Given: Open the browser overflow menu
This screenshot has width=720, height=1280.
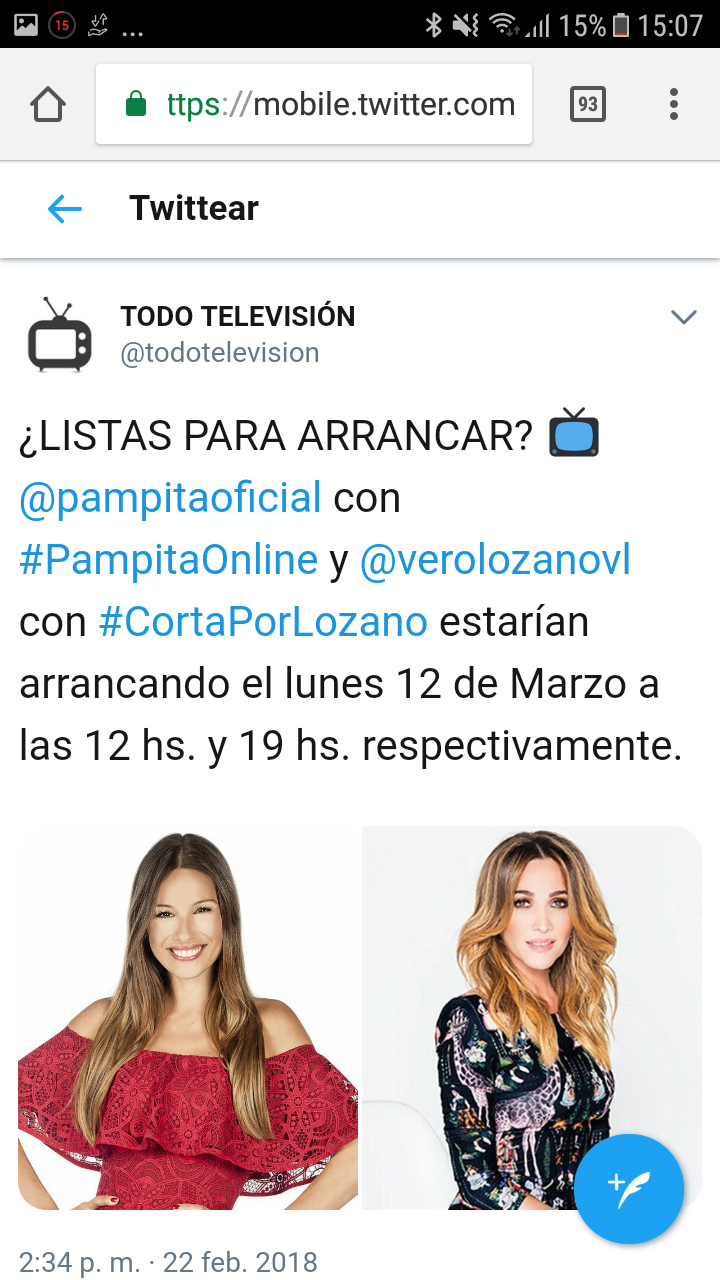Looking at the screenshot, I should 674,104.
